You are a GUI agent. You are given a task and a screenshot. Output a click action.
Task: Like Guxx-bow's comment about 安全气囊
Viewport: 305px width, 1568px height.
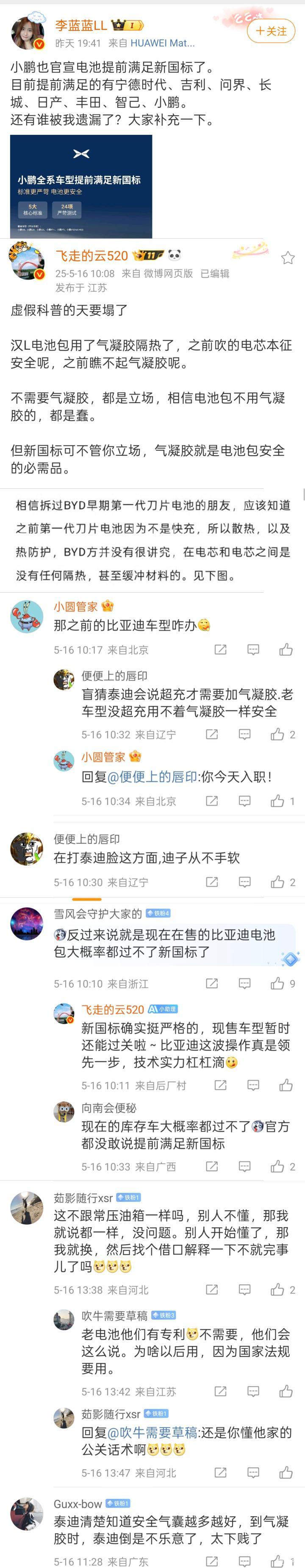tap(277, 1561)
